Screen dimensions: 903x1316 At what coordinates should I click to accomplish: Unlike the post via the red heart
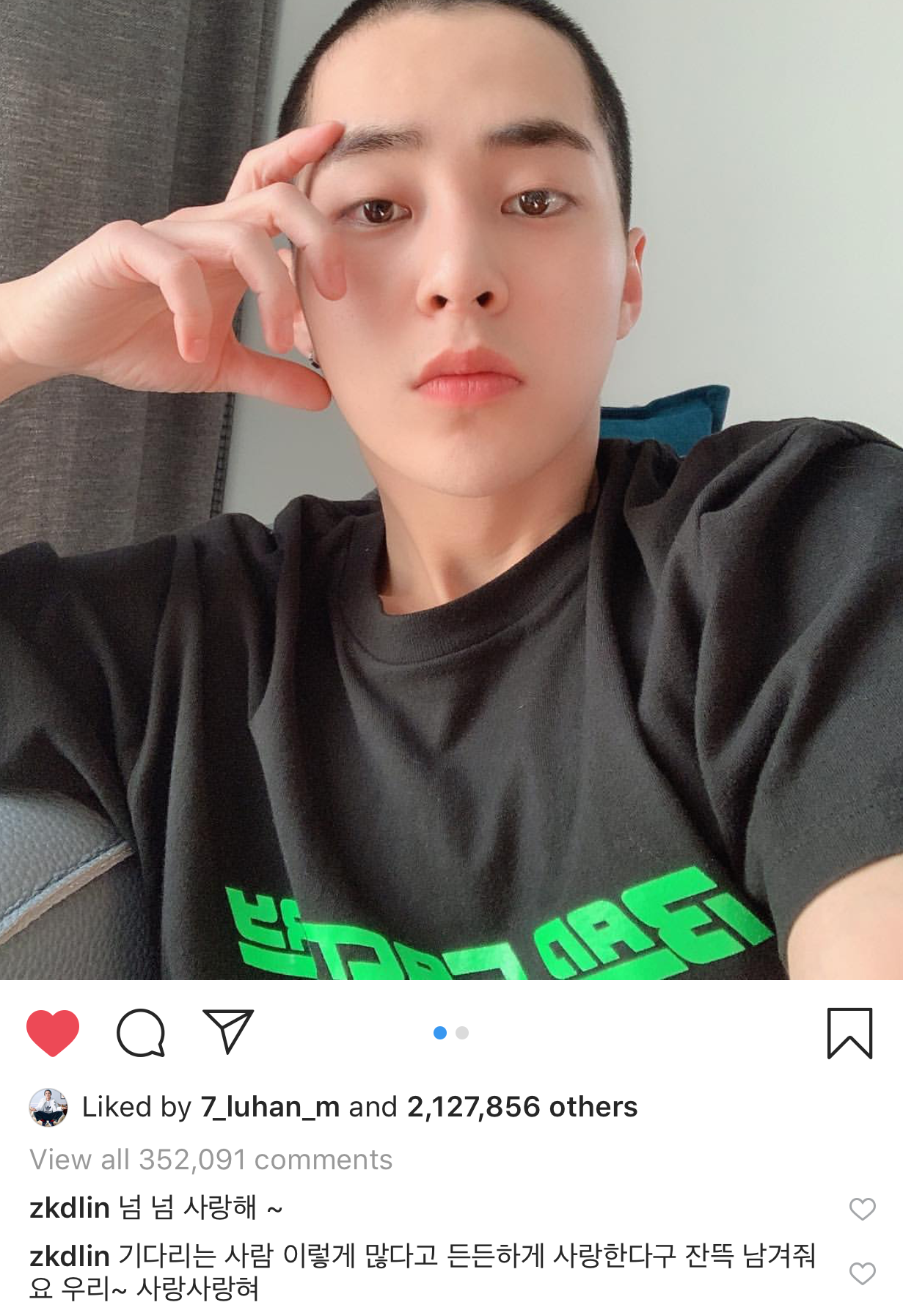click(x=53, y=1032)
